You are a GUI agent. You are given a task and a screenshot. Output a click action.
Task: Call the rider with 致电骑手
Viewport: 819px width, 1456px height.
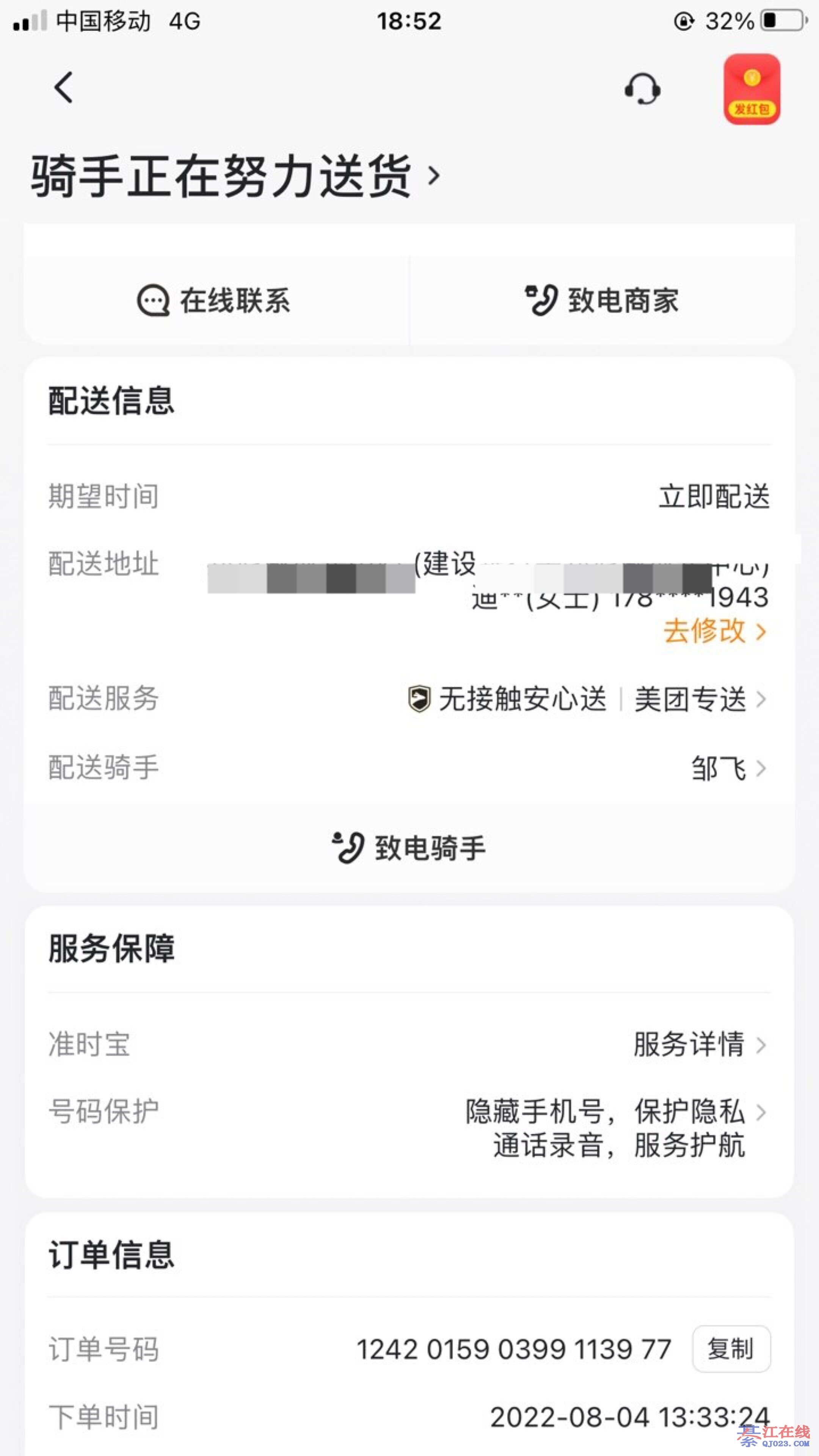point(409,848)
